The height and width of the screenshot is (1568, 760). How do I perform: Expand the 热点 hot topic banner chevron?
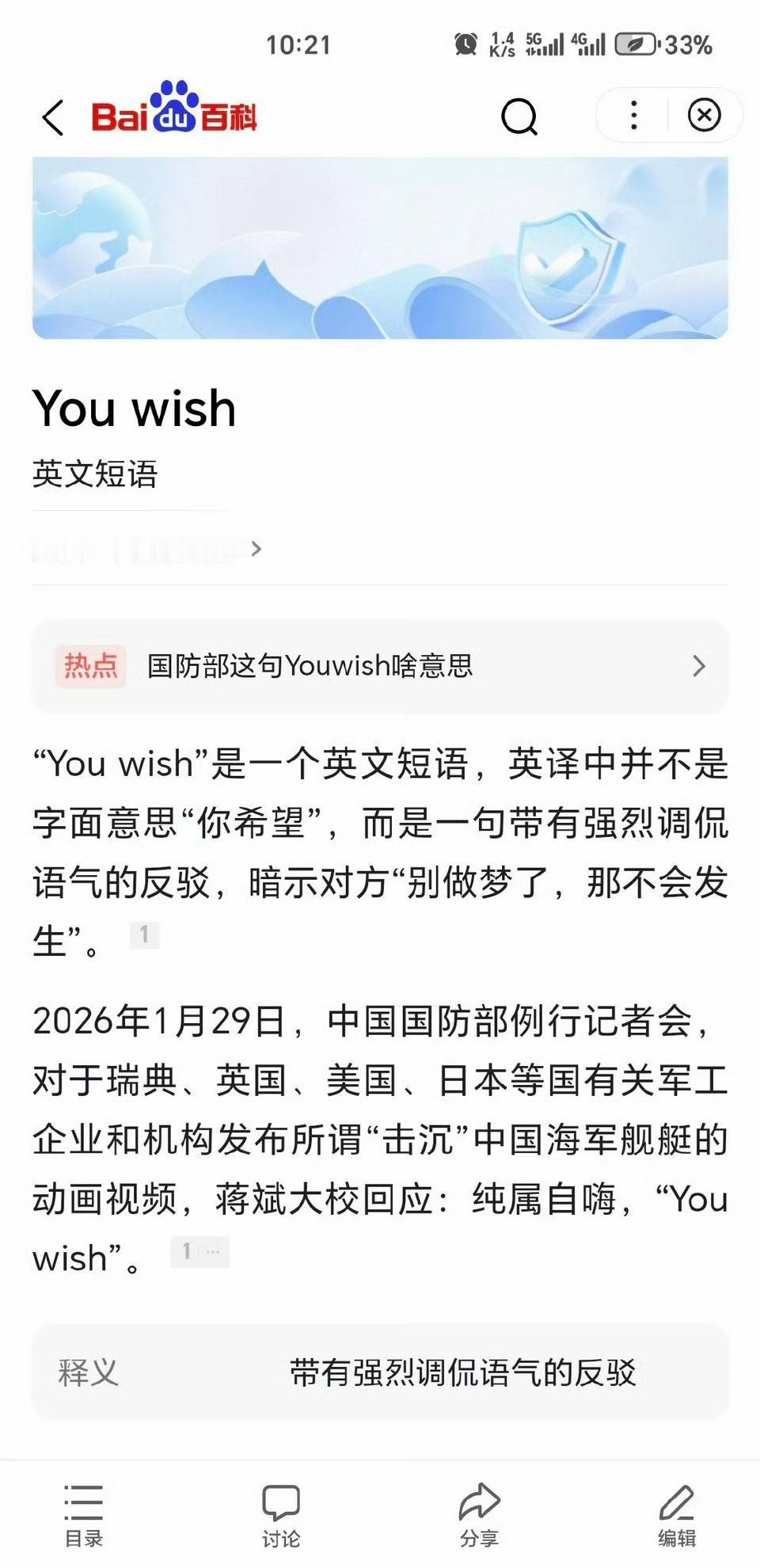[700, 666]
